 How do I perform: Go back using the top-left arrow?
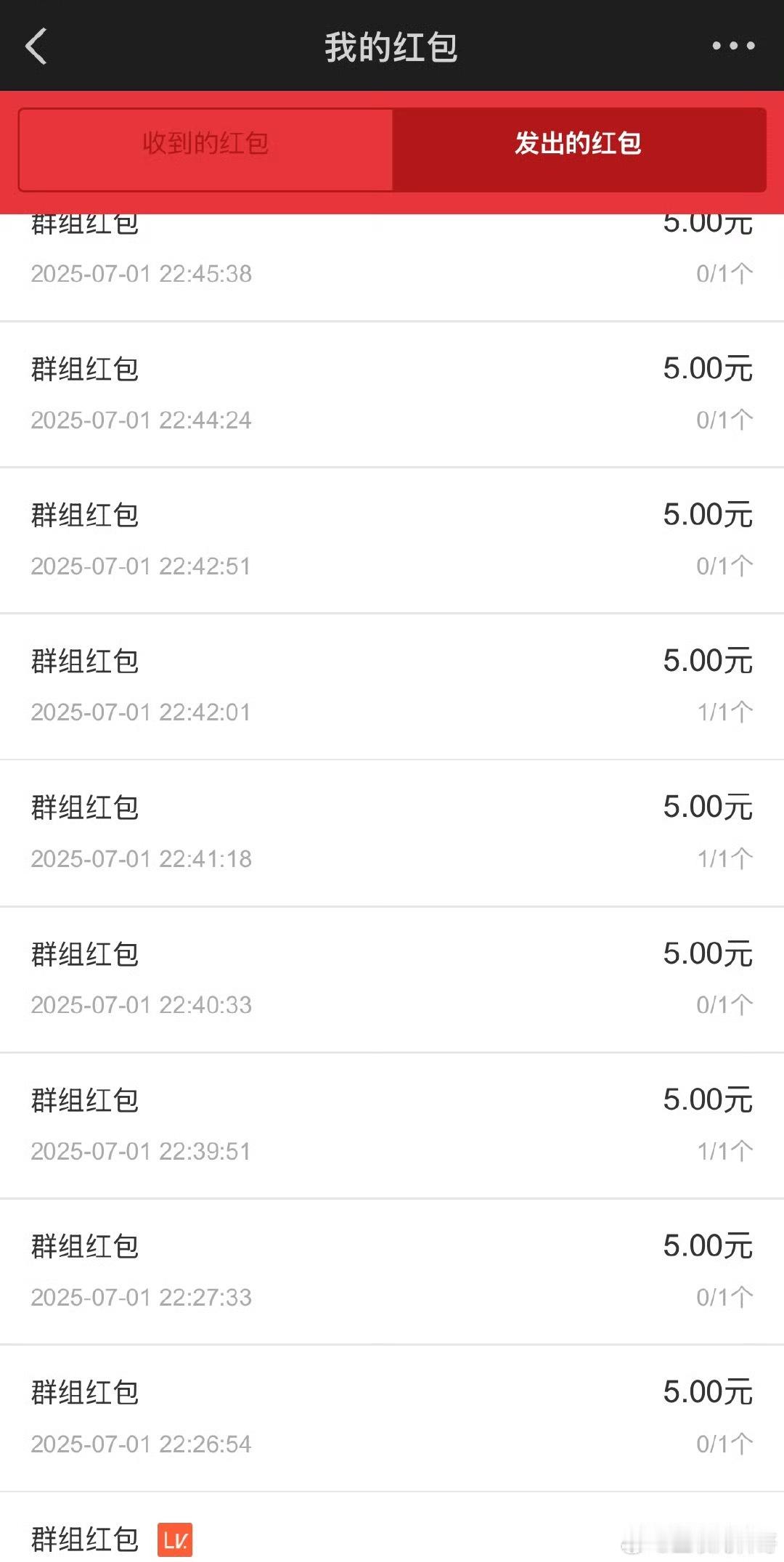pyautogui.click(x=36, y=46)
